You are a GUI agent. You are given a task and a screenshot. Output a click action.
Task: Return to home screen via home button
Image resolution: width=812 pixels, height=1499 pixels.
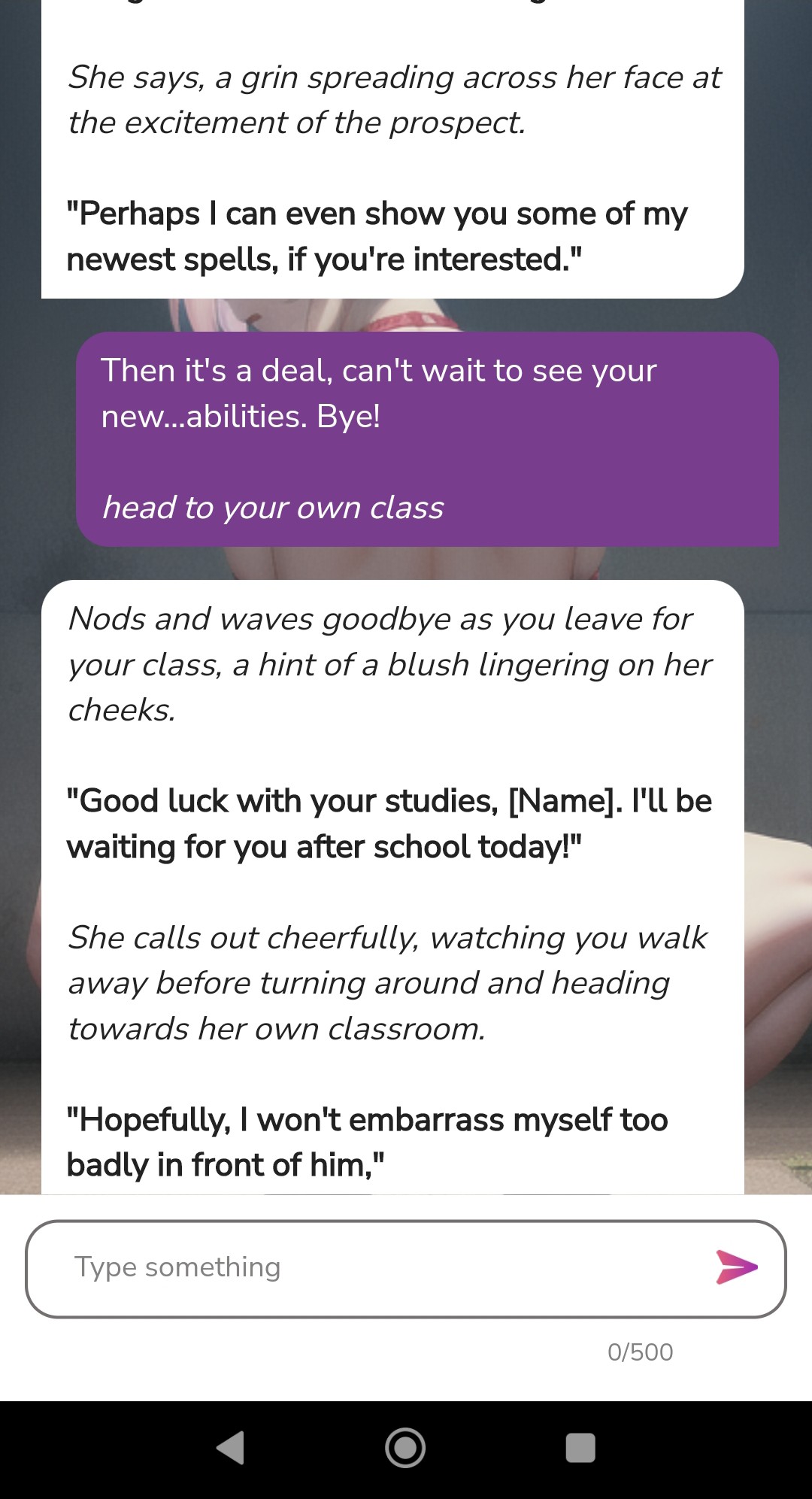(x=405, y=1447)
